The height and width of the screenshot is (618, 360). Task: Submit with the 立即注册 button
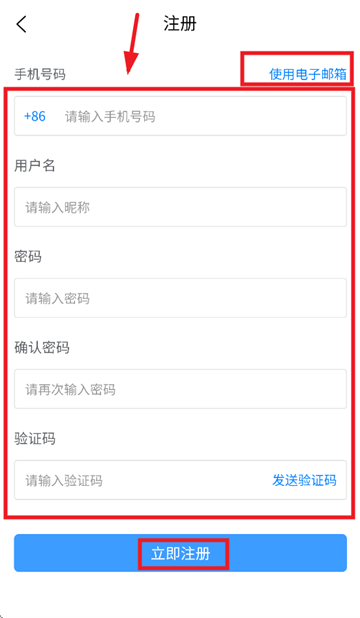[180, 553]
